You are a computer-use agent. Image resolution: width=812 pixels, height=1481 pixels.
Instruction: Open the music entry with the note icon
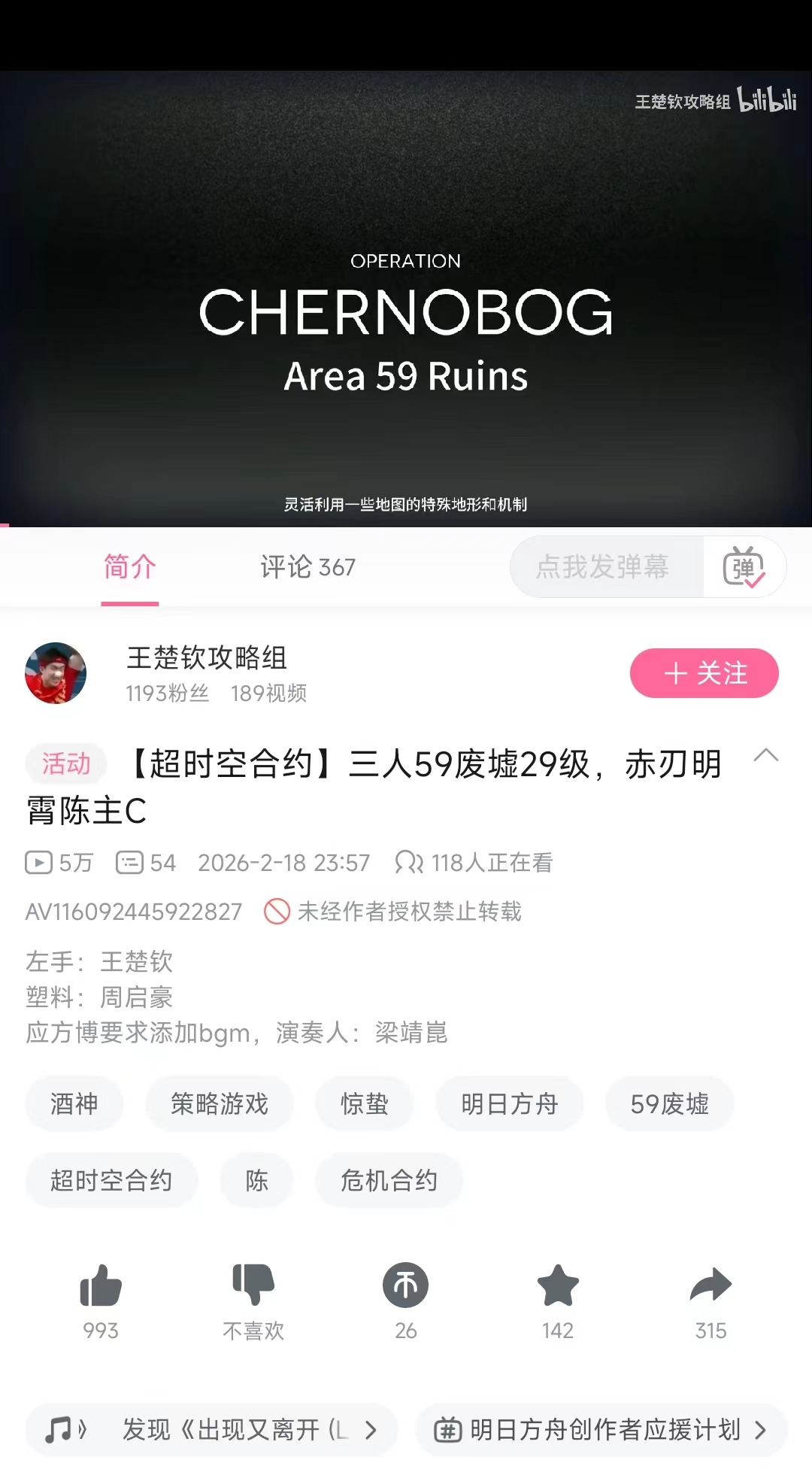pyautogui.click(x=60, y=1428)
